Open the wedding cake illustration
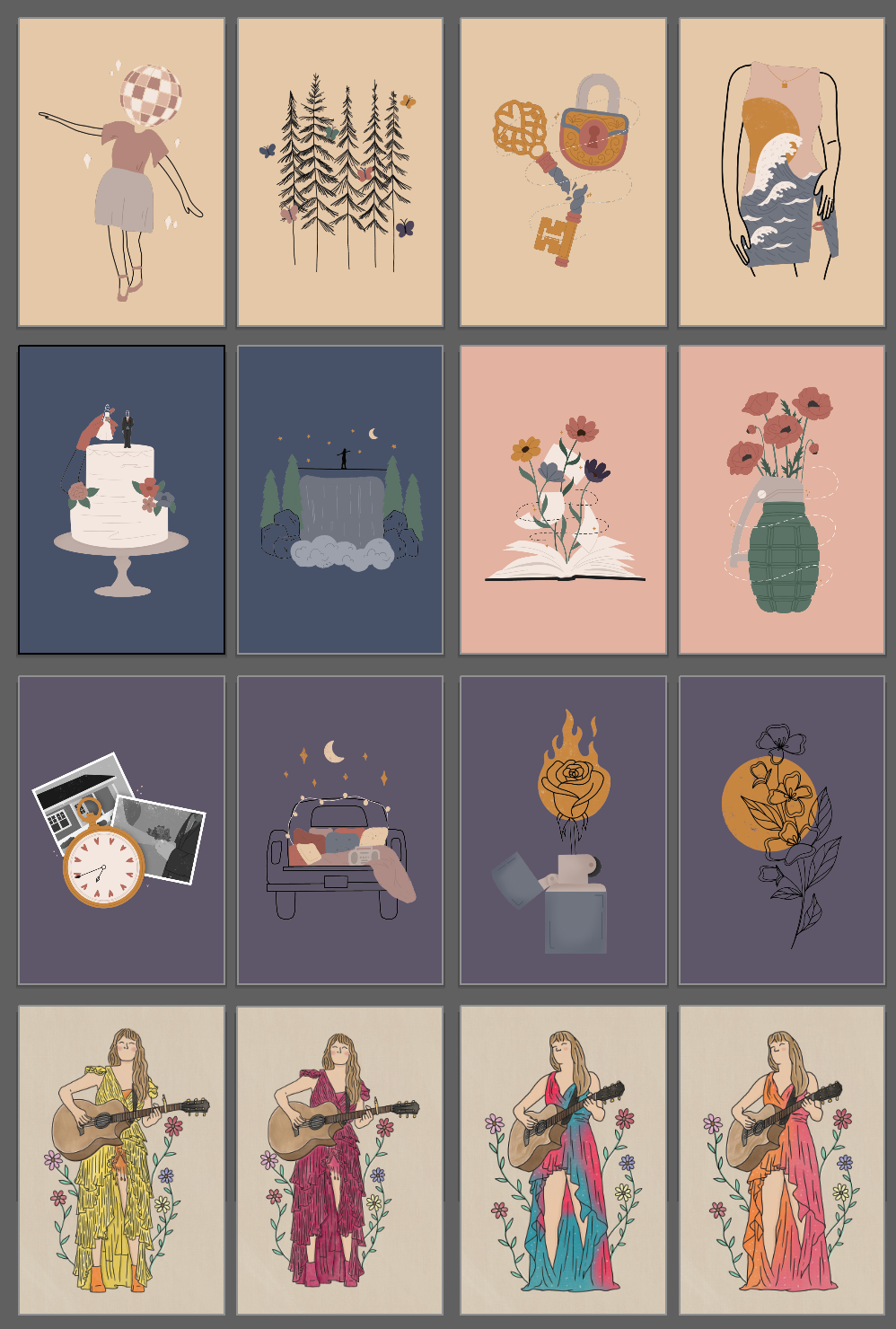 [121, 500]
